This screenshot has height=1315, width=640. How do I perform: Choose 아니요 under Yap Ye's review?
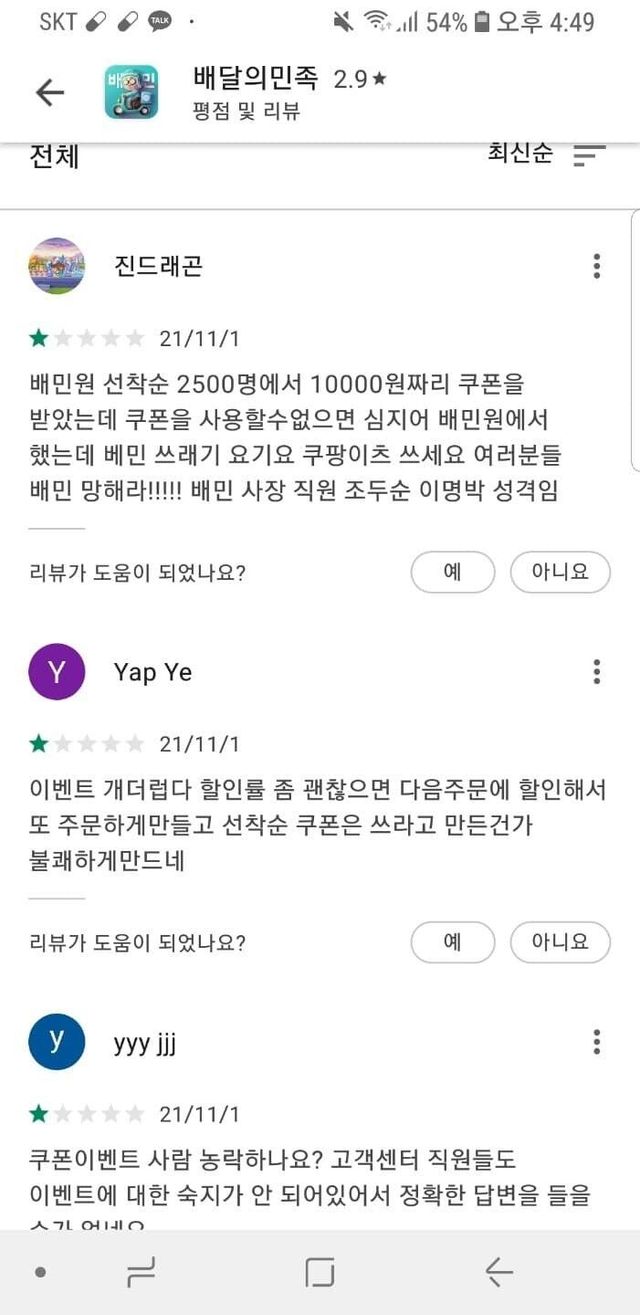(x=559, y=942)
